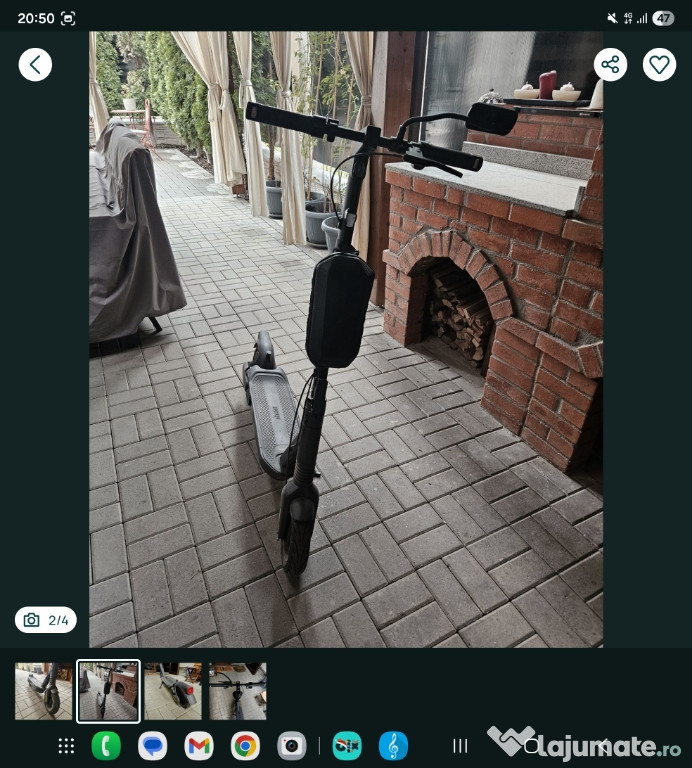Open the Messages app from taskbar
The width and height of the screenshot is (692, 768).
(153, 746)
